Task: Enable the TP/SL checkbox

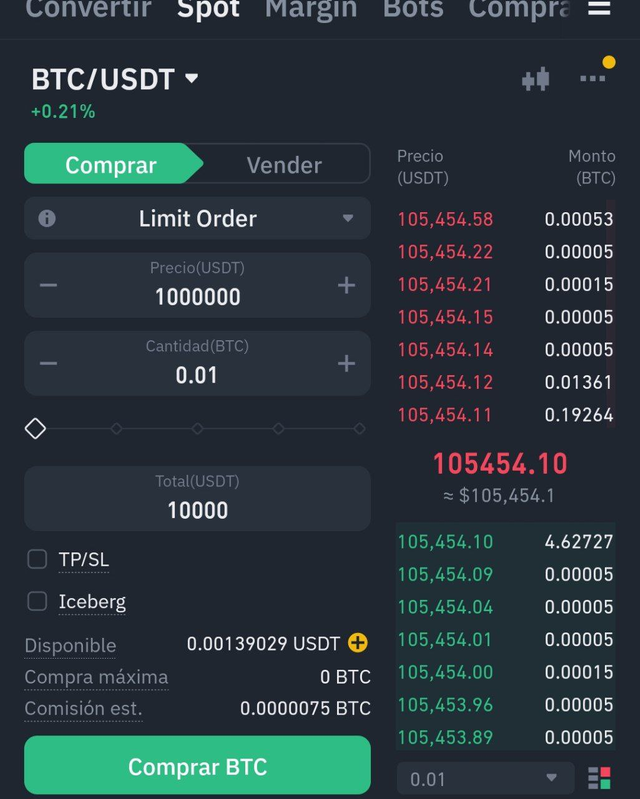Action: (37, 559)
